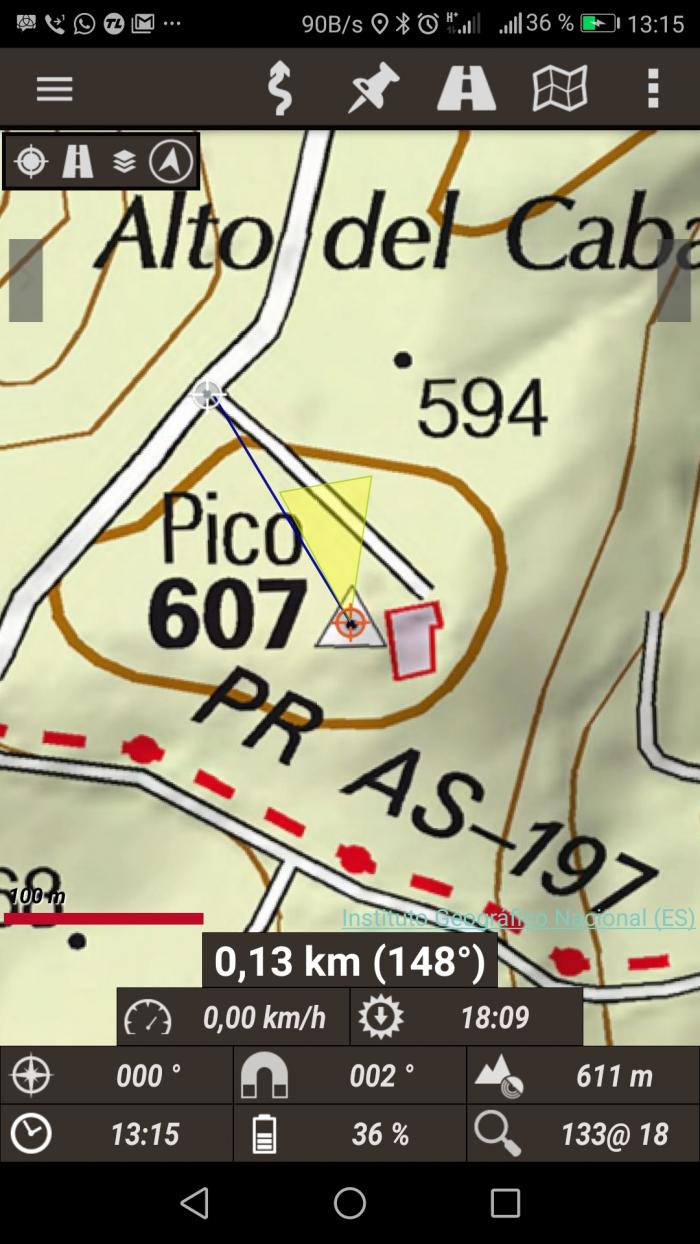This screenshot has width=700, height=1244.
Task: Open the Instituto Geográfico Nacional link
Action: point(518,918)
